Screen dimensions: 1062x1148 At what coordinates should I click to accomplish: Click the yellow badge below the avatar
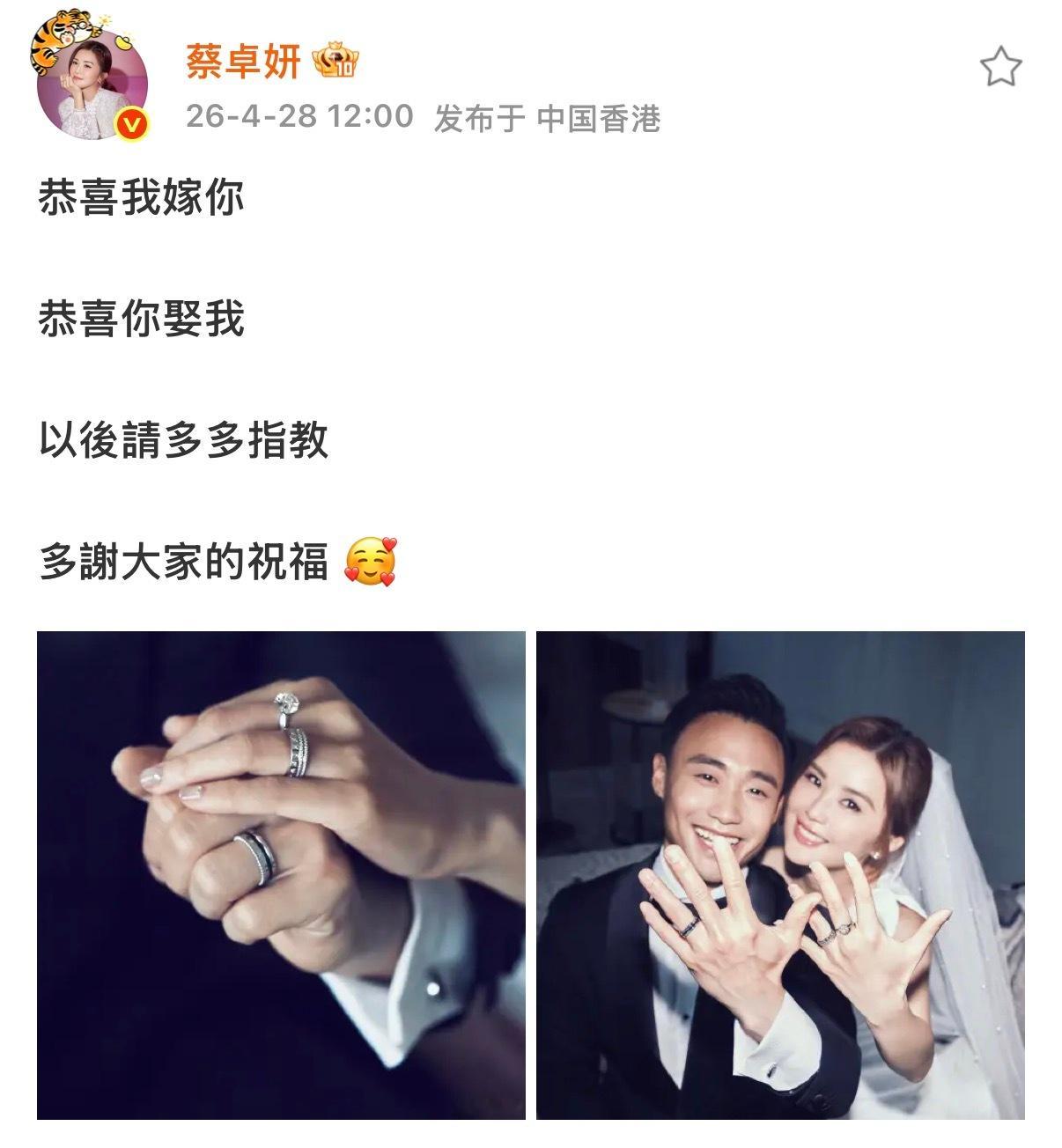(x=130, y=122)
